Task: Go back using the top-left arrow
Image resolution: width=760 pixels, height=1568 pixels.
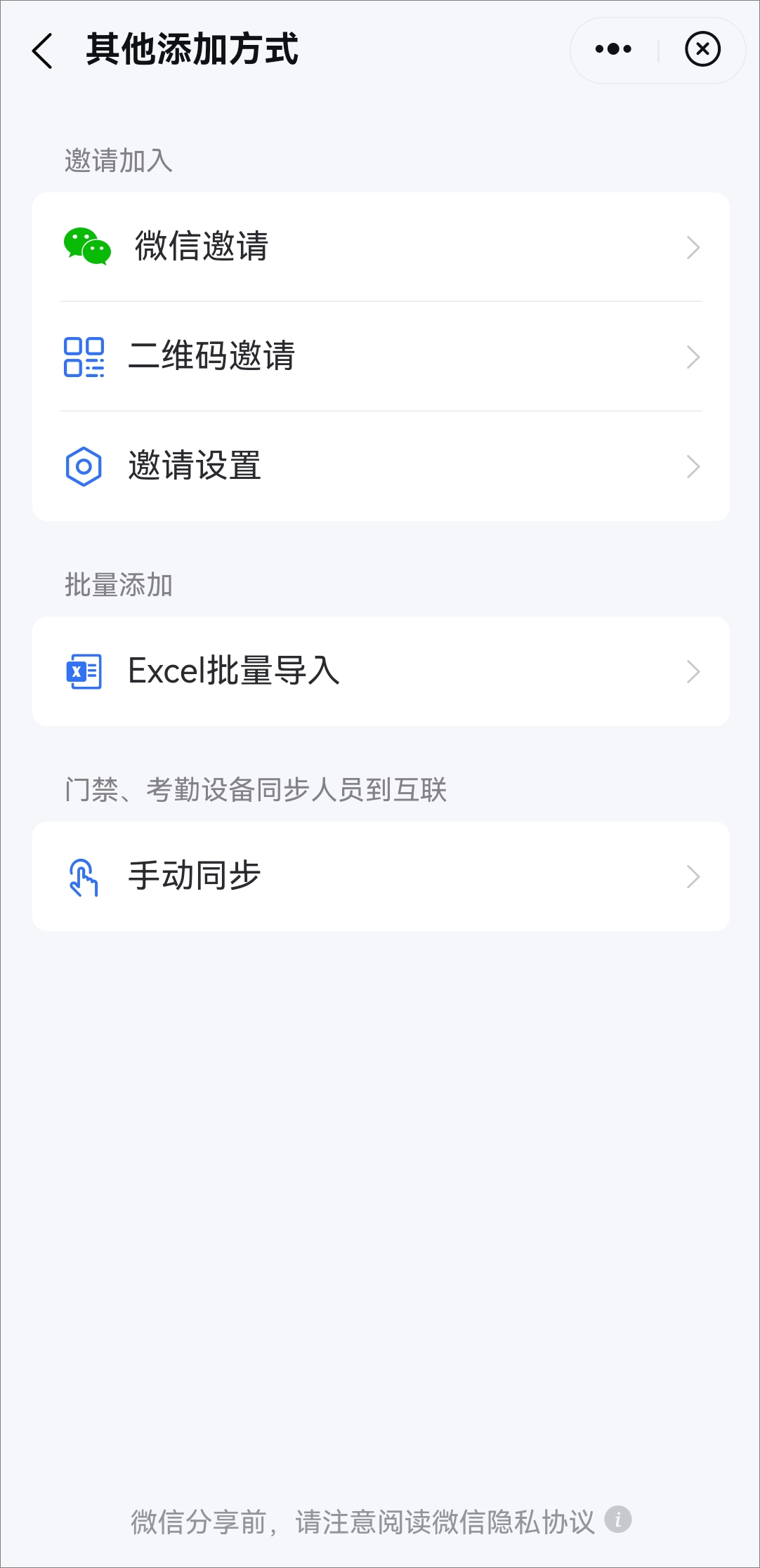Action: pos(42,51)
